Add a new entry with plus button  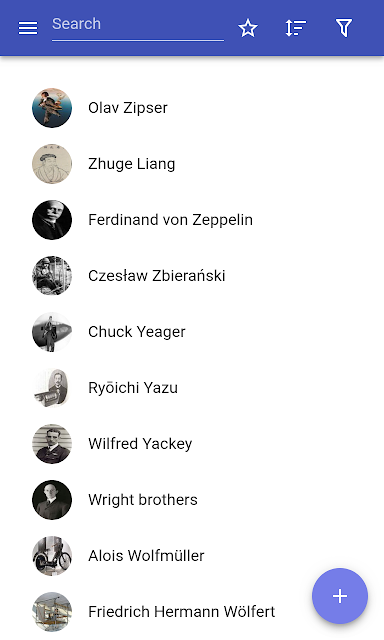coord(340,596)
